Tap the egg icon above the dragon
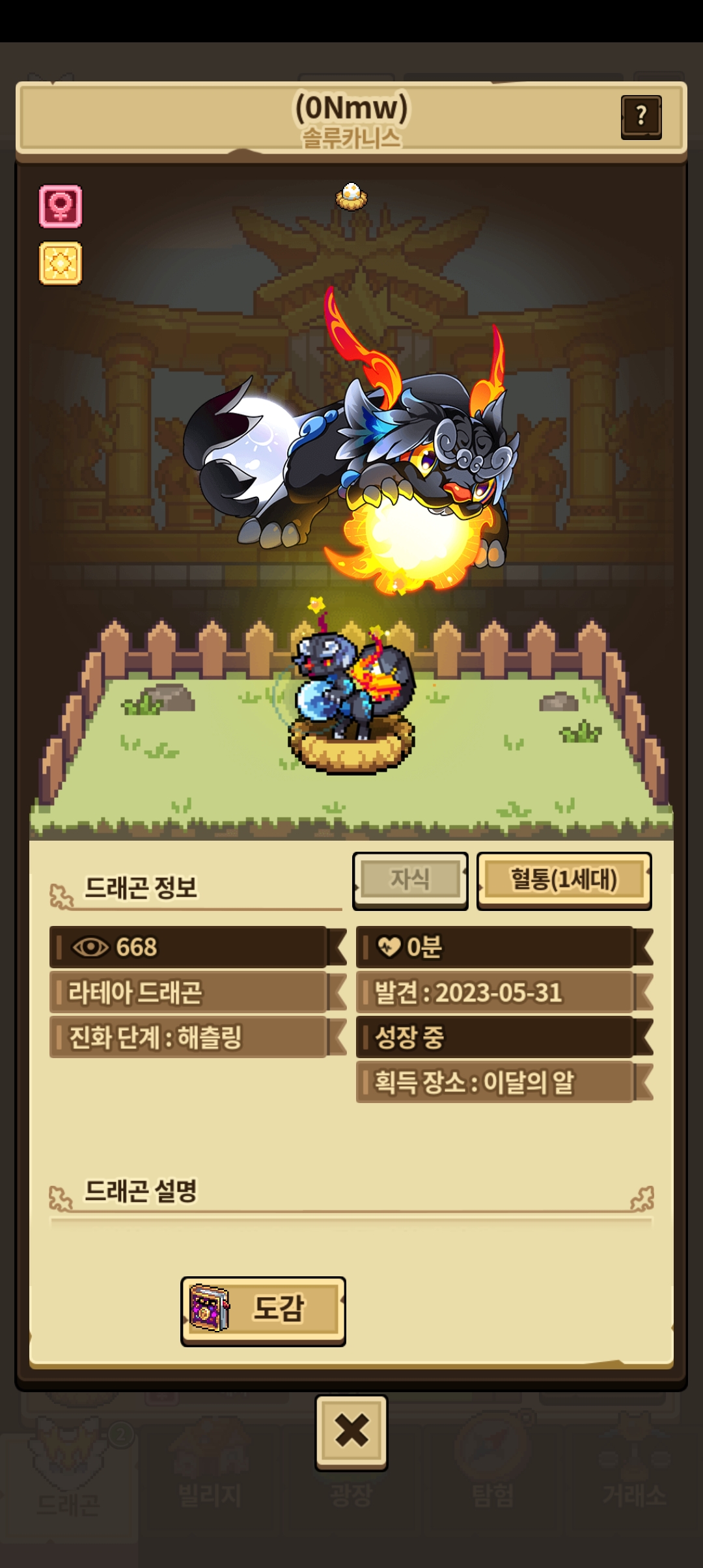The width and height of the screenshot is (703, 1568). point(351,195)
